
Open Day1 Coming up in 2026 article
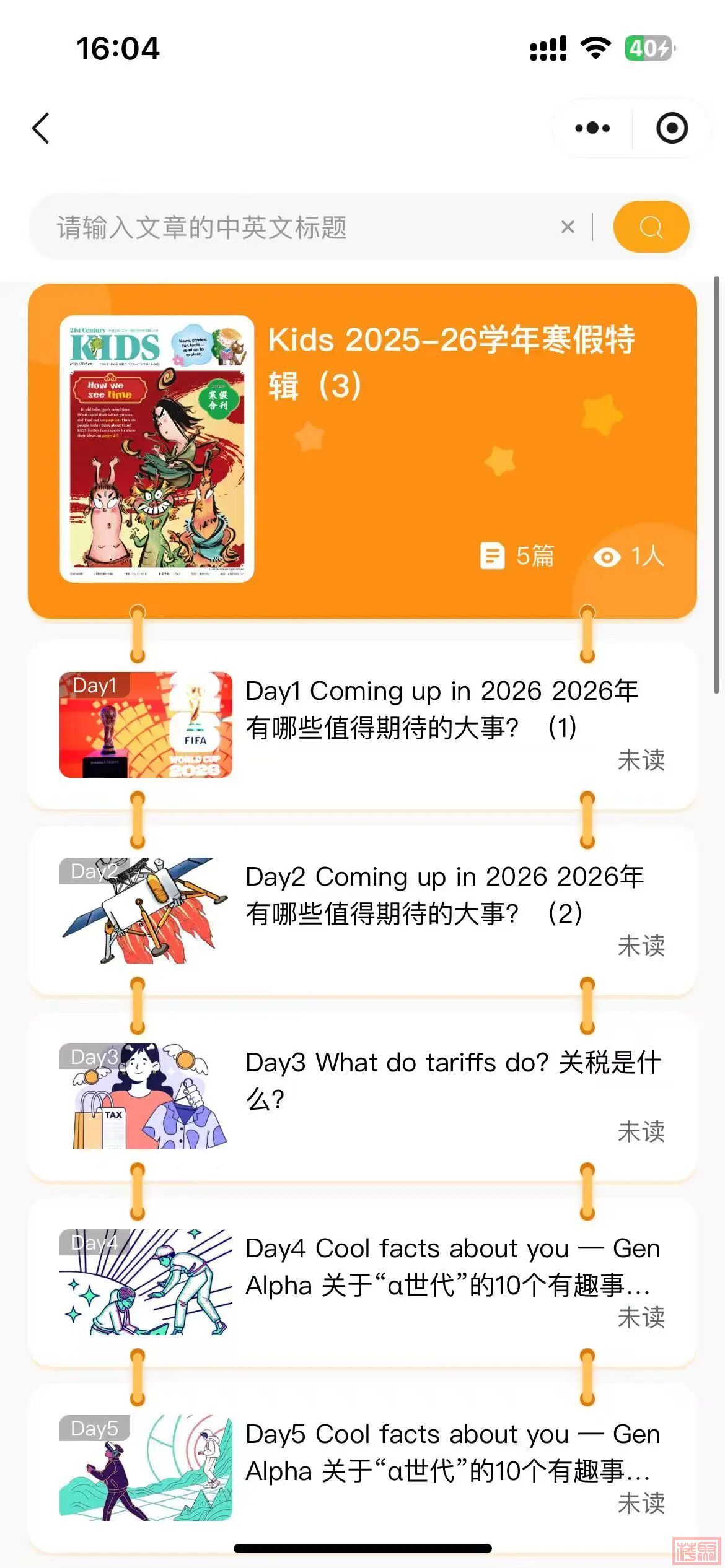pyautogui.click(x=362, y=725)
